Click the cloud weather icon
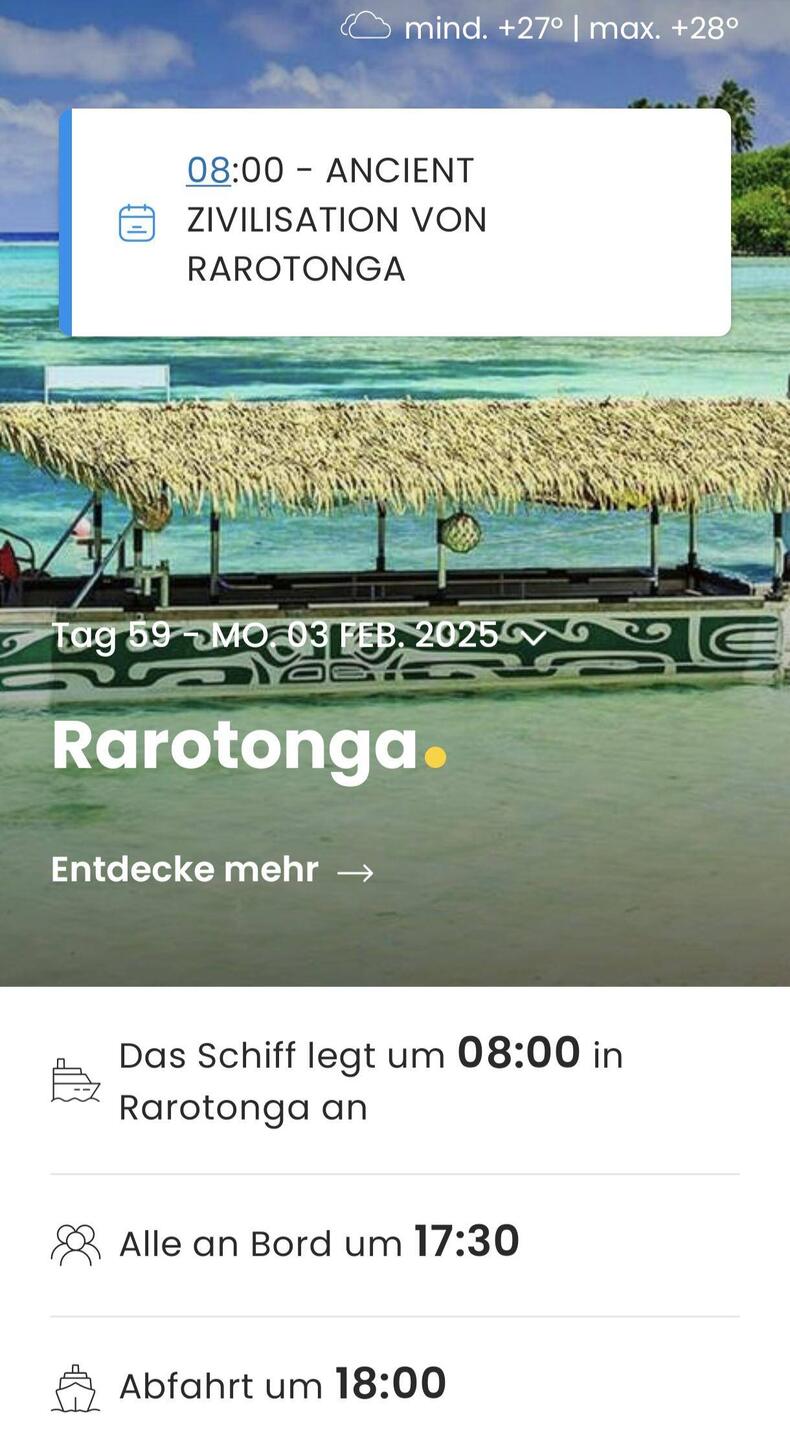This screenshot has height=1440, width=790. point(365,25)
